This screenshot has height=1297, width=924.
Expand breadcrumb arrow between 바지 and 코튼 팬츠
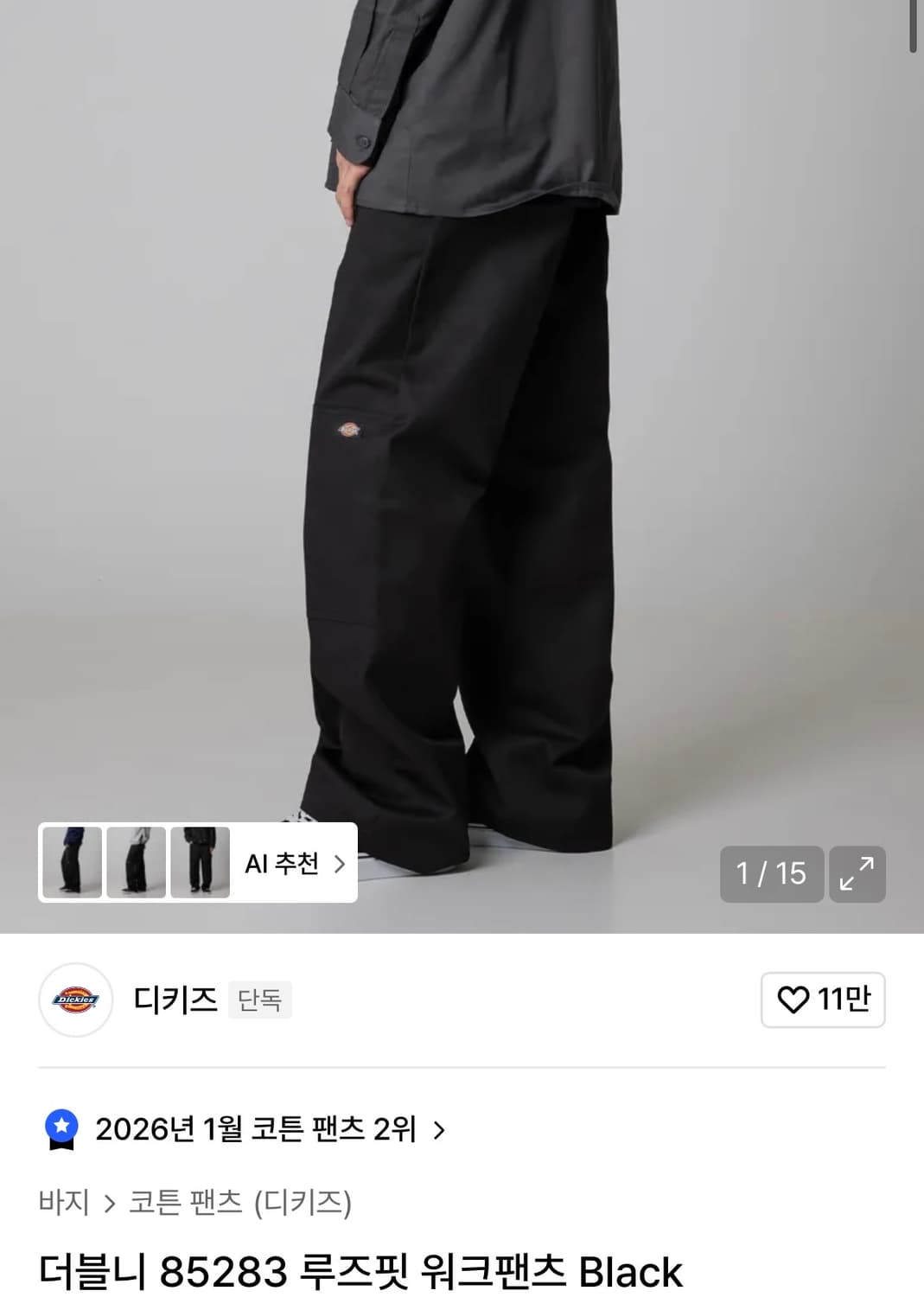111,1201
